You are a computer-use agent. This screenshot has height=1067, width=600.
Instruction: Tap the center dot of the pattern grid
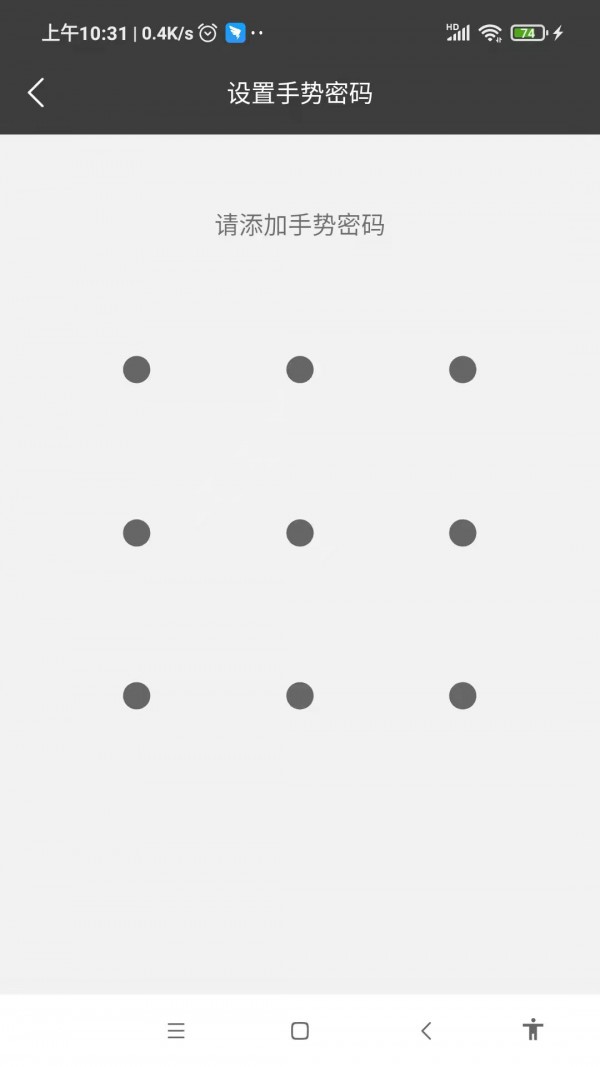pos(300,533)
